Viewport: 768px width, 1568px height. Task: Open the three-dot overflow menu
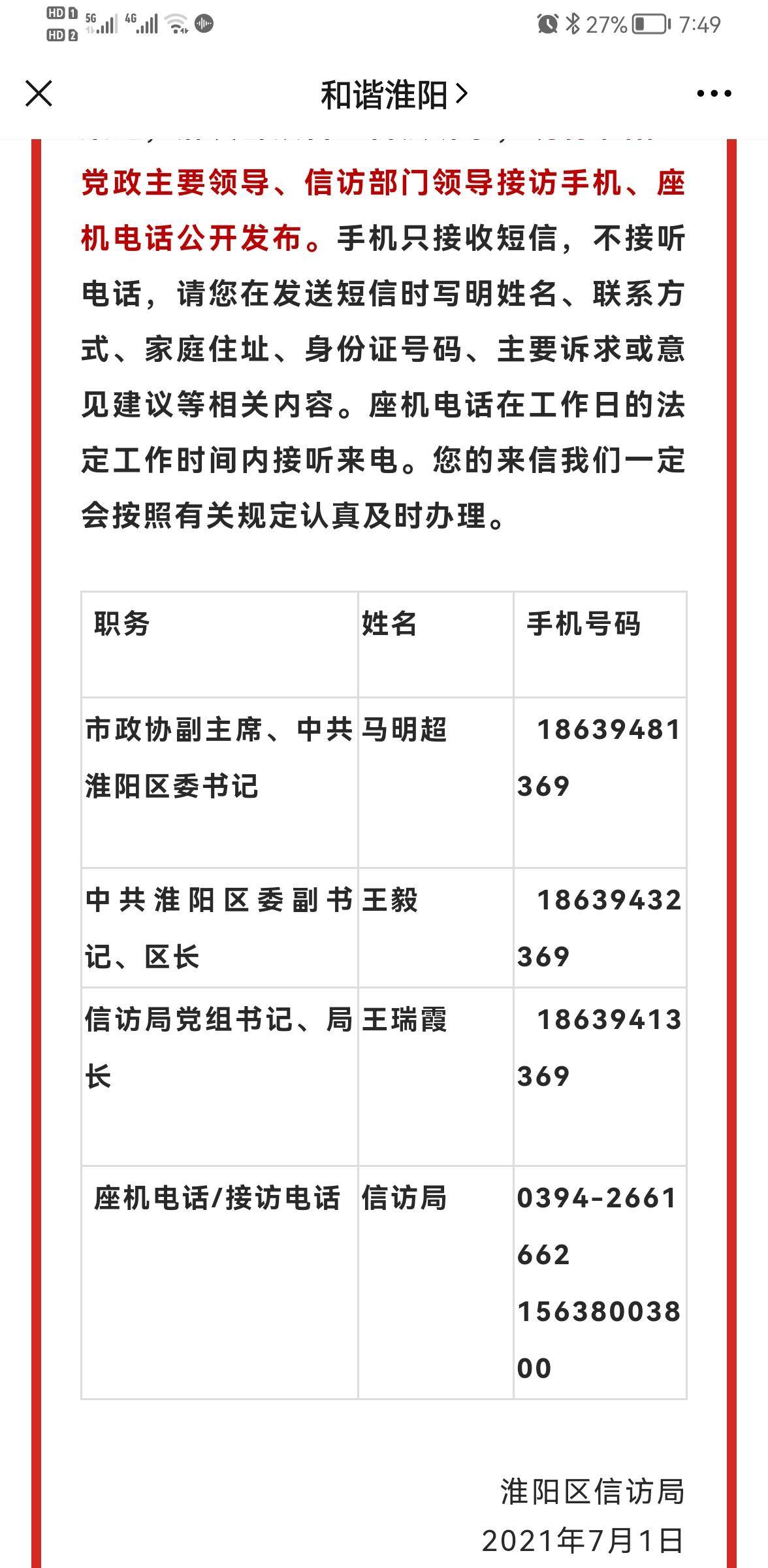pos(714,94)
